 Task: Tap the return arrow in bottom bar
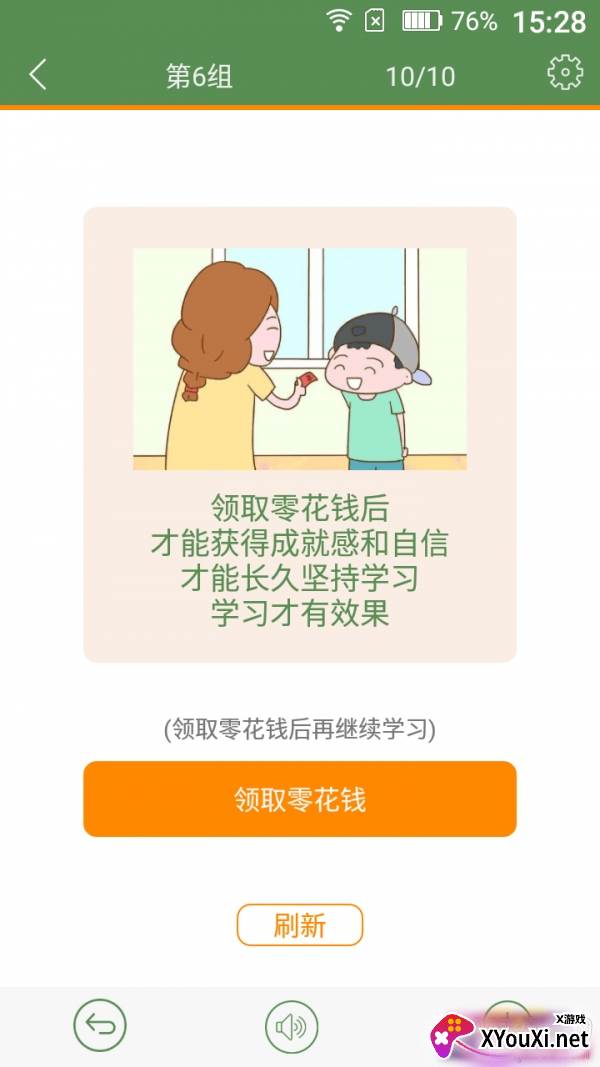pyautogui.click(x=100, y=1025)
